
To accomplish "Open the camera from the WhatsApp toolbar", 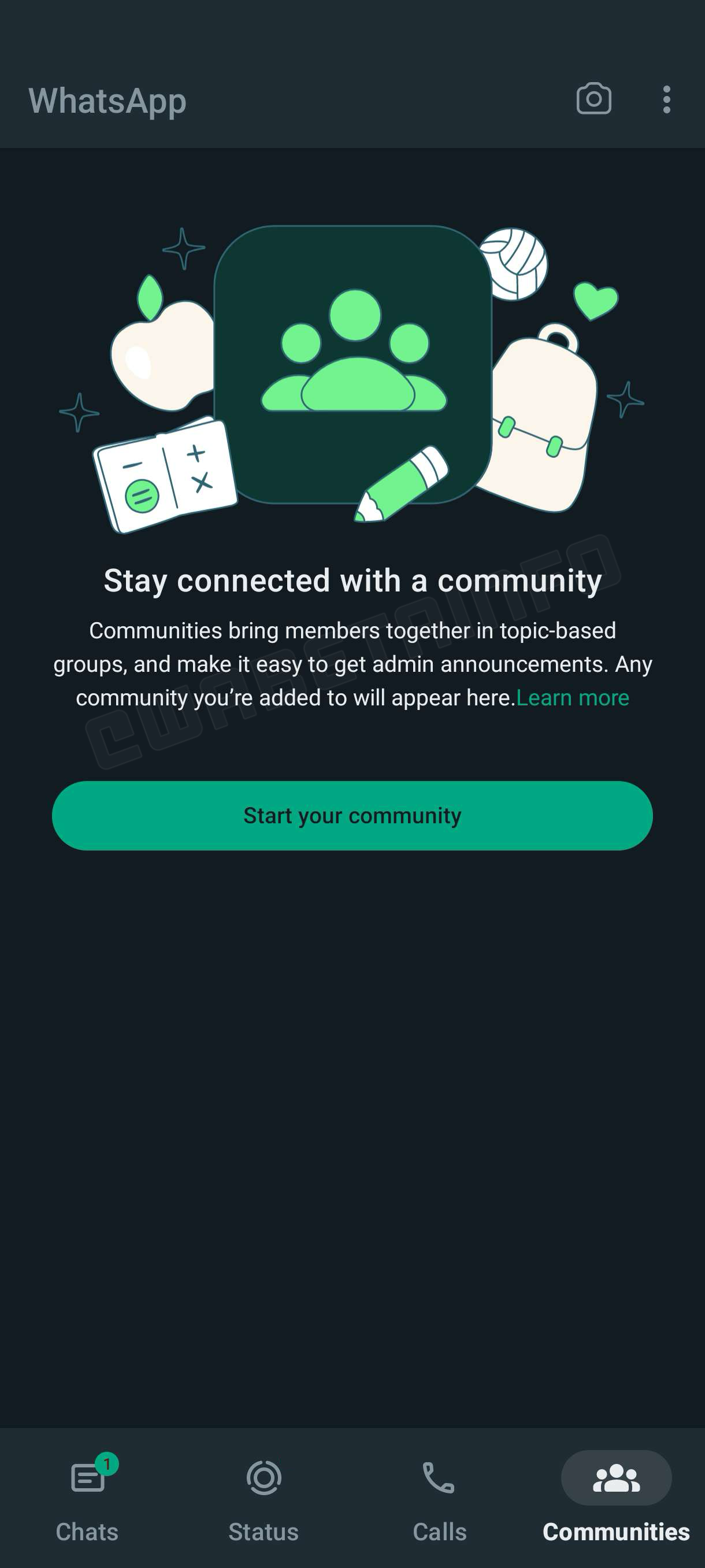I will [593, 100].
